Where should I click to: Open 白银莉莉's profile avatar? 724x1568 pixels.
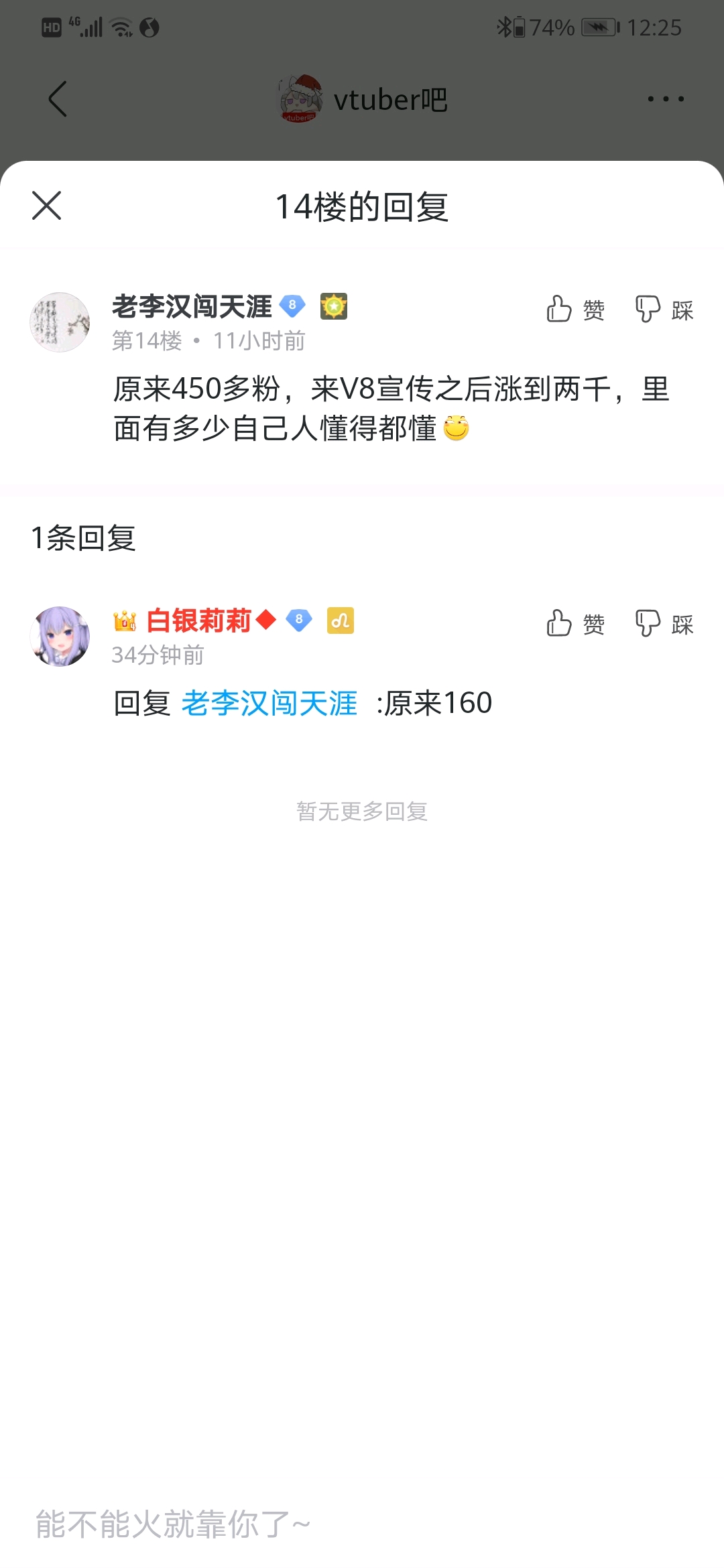[x=60, y=637]
